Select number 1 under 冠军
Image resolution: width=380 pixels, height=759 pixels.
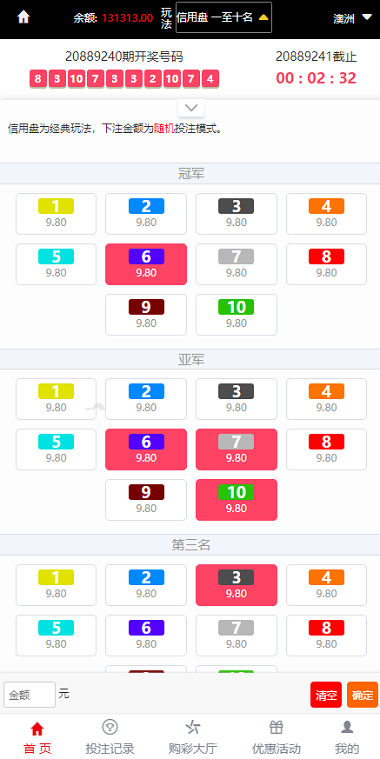56,214
